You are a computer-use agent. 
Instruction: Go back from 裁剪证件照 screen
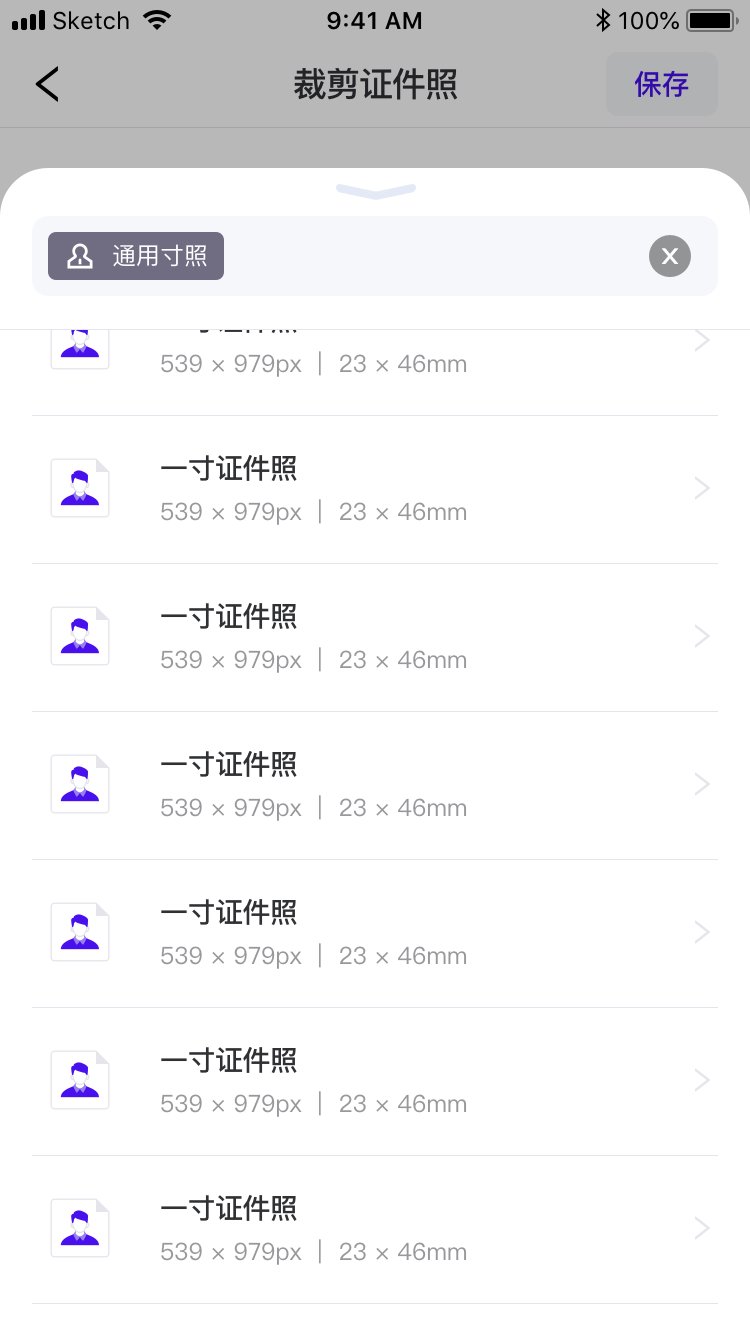pos(47,85)
